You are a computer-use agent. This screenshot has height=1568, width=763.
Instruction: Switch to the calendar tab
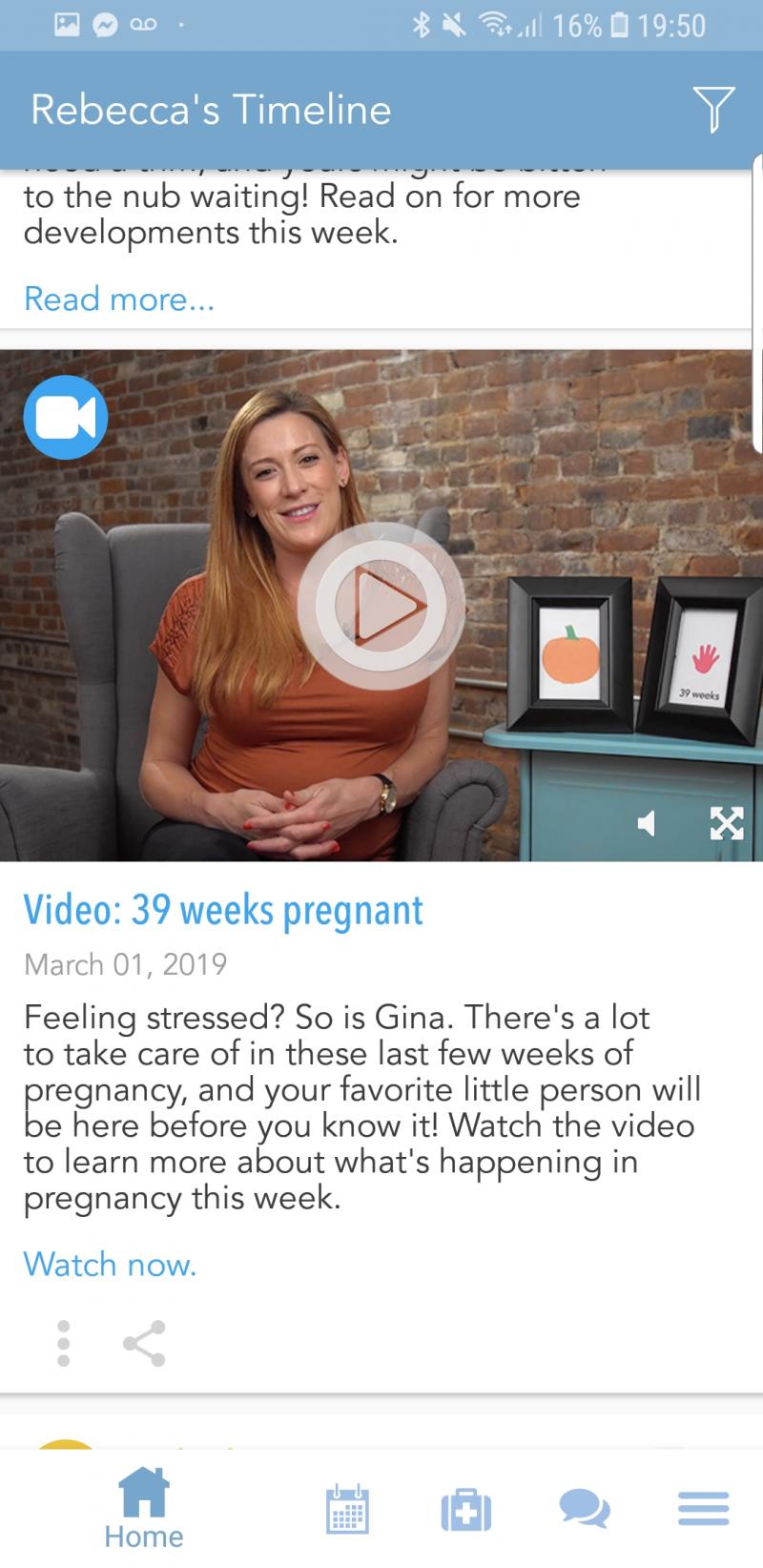click(347, 1510)
